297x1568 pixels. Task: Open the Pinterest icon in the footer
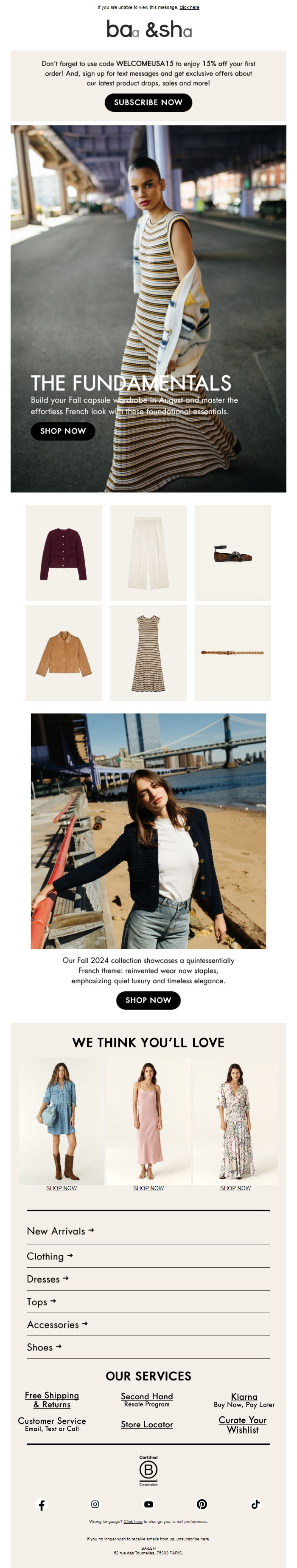coord(202,1504)
